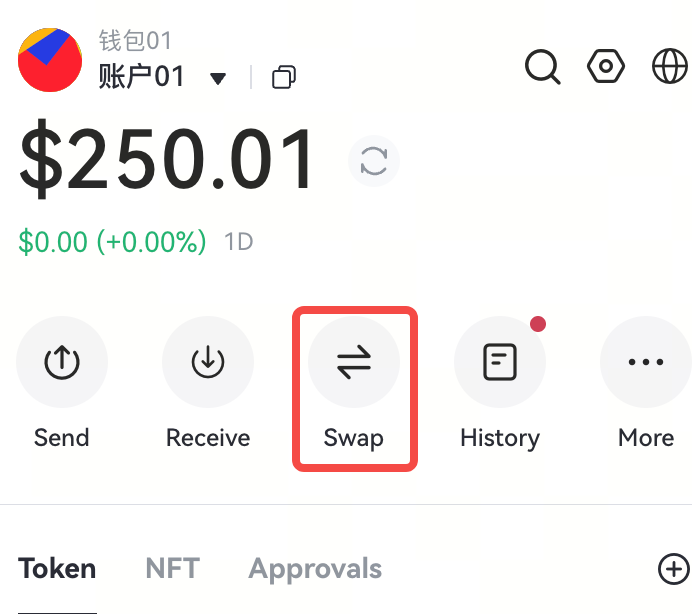This screenshot has height=614, width=692.
Task: Tap the Send button
Action: pos(62,363)
